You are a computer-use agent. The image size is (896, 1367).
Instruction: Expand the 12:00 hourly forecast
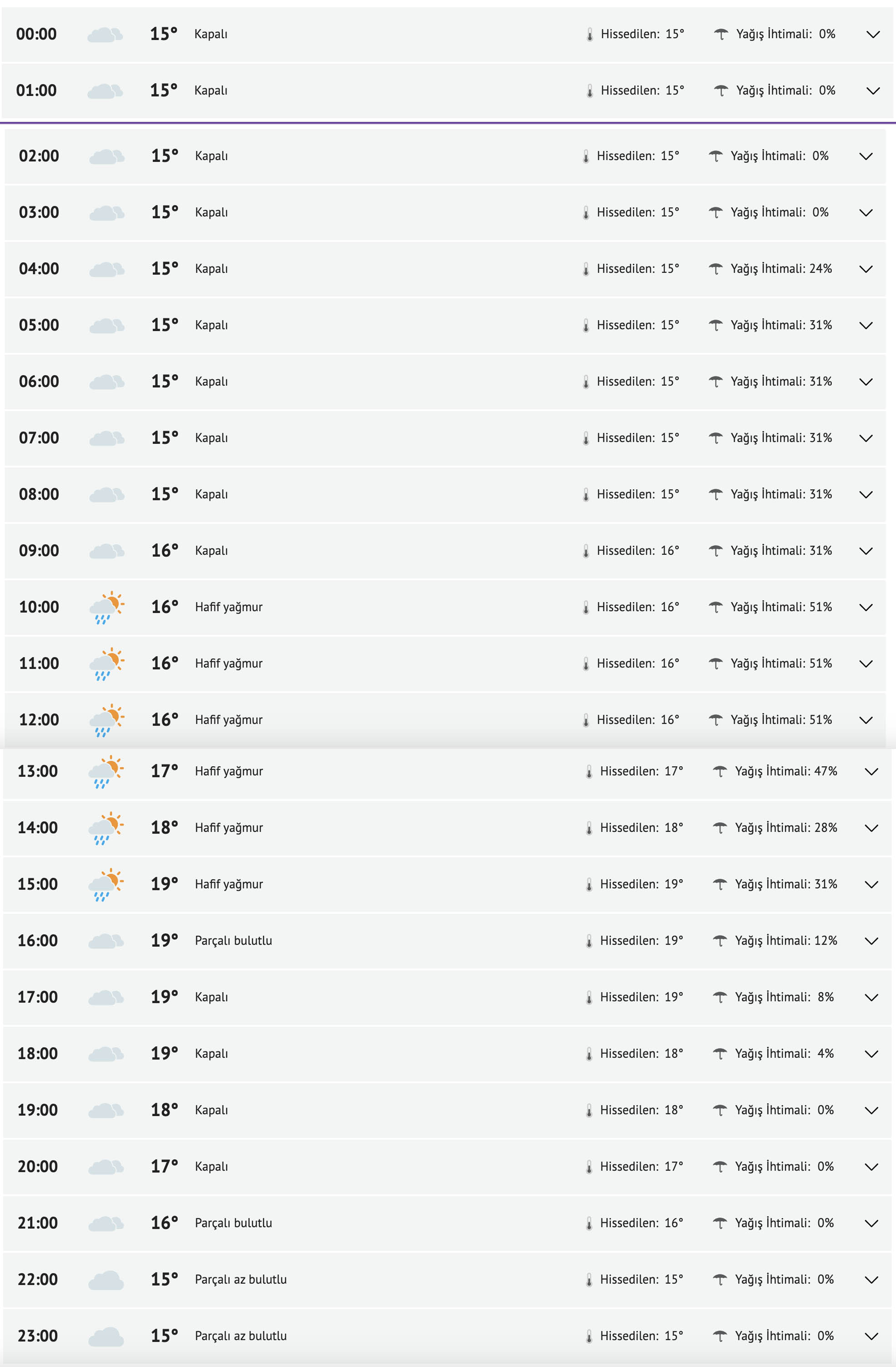(866, 720)
